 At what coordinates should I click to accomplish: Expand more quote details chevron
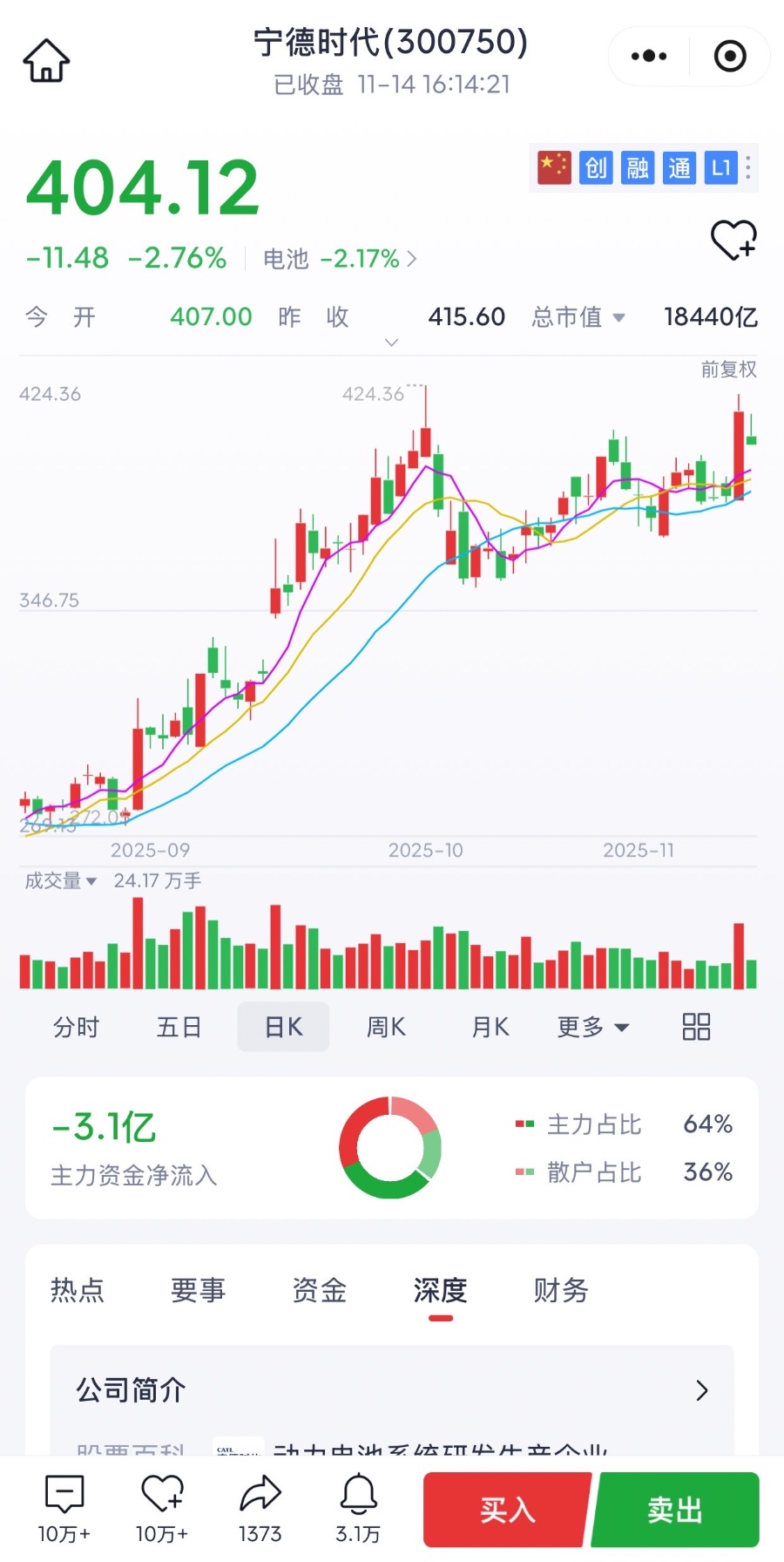point(392,343)
